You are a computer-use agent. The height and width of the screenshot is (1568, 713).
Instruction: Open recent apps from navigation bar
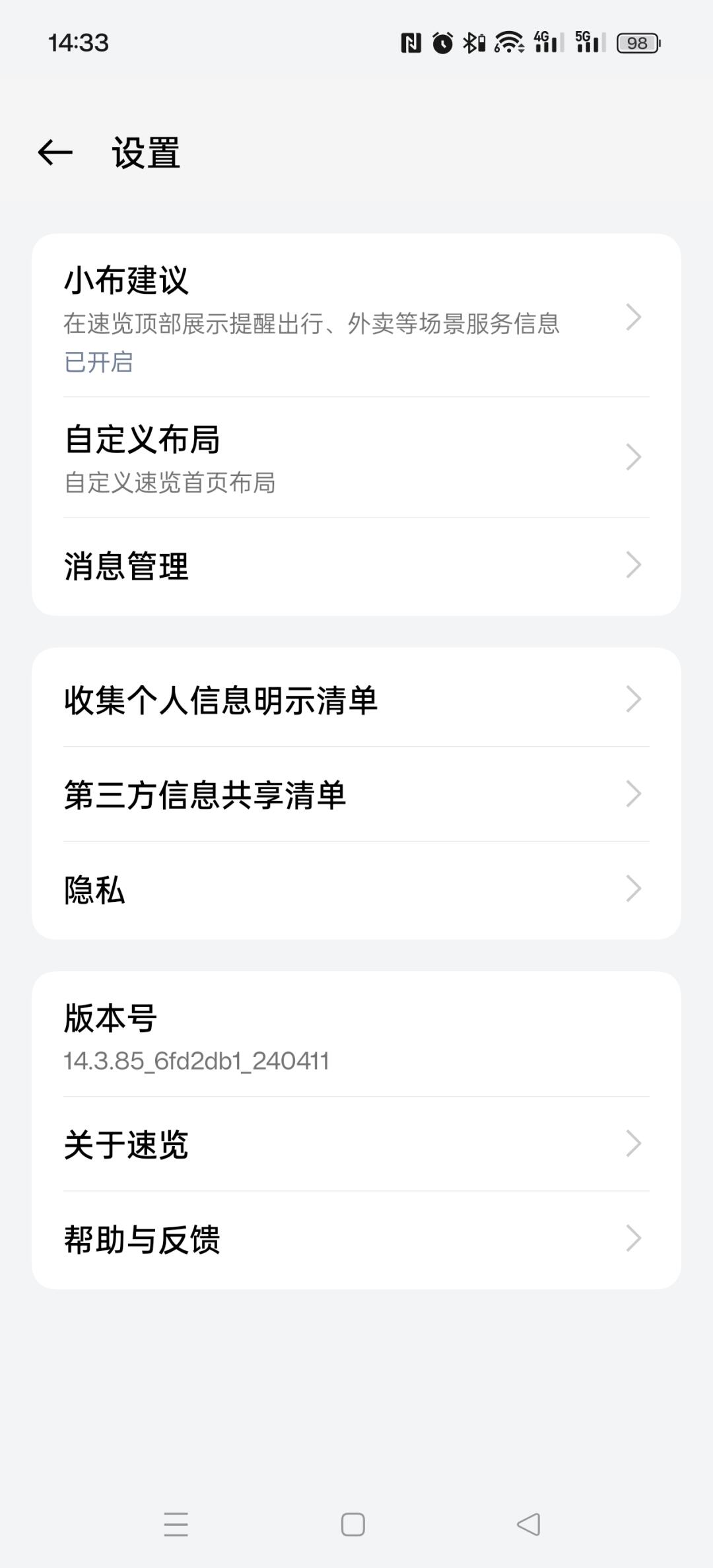tap(176, 1524)
